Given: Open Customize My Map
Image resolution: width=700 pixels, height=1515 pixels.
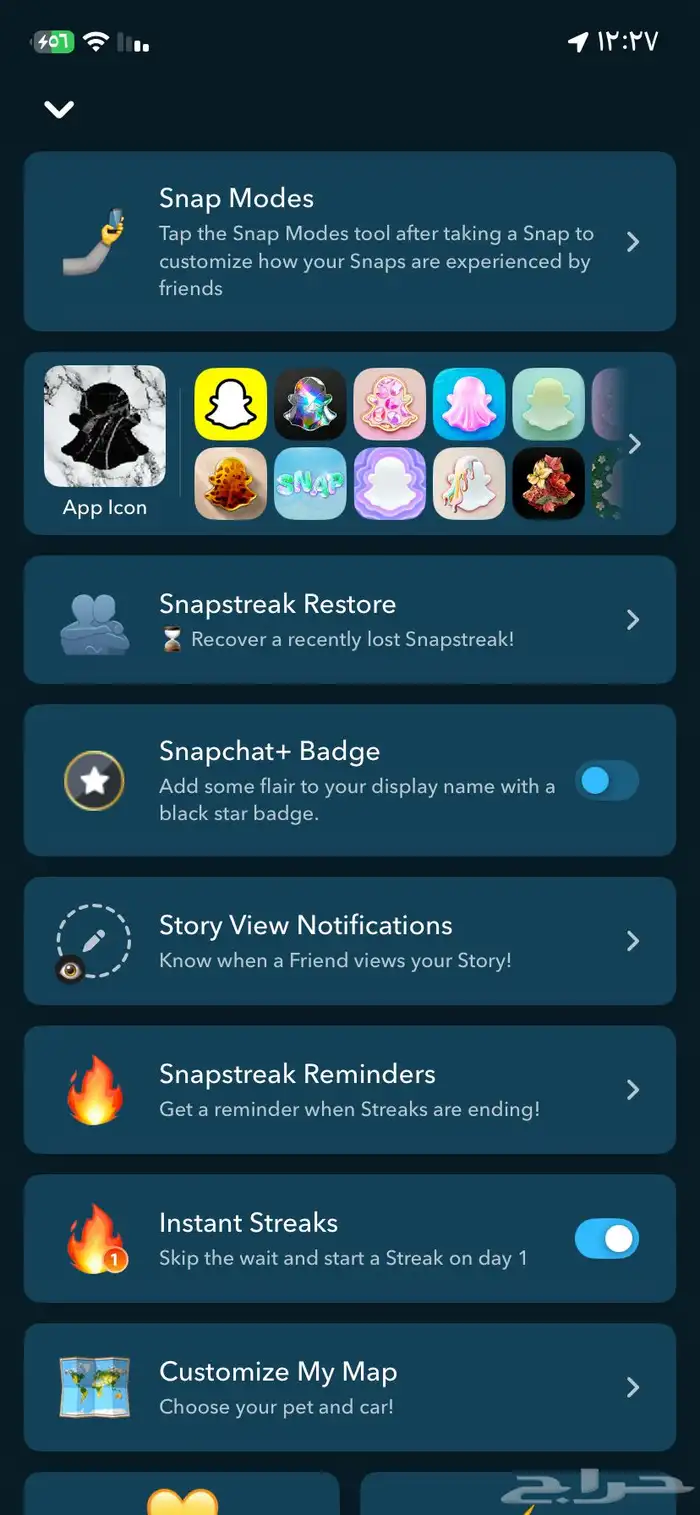Looking at the screenshot, I should [x=350, y=1387].
